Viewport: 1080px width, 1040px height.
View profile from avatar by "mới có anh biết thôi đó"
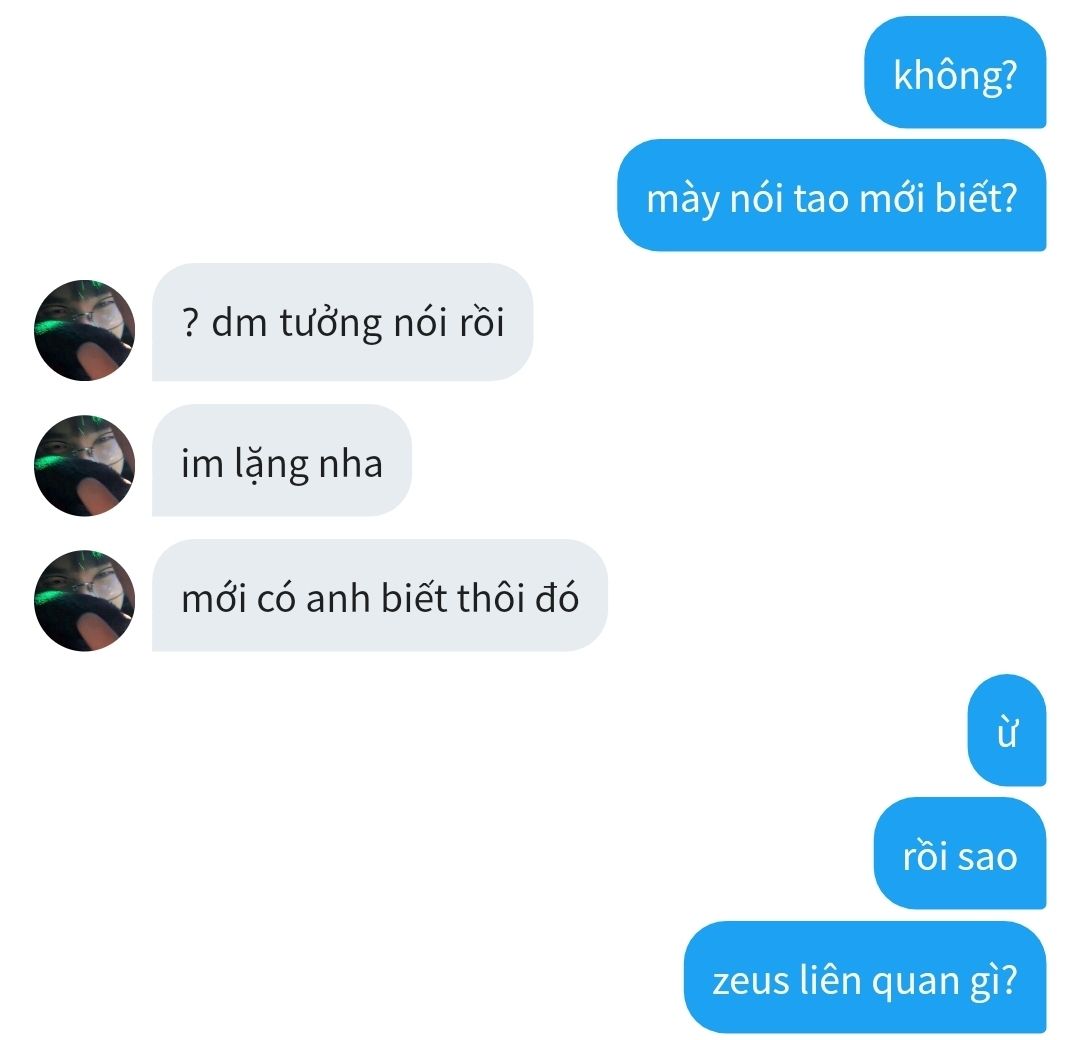tap(84, 601)
